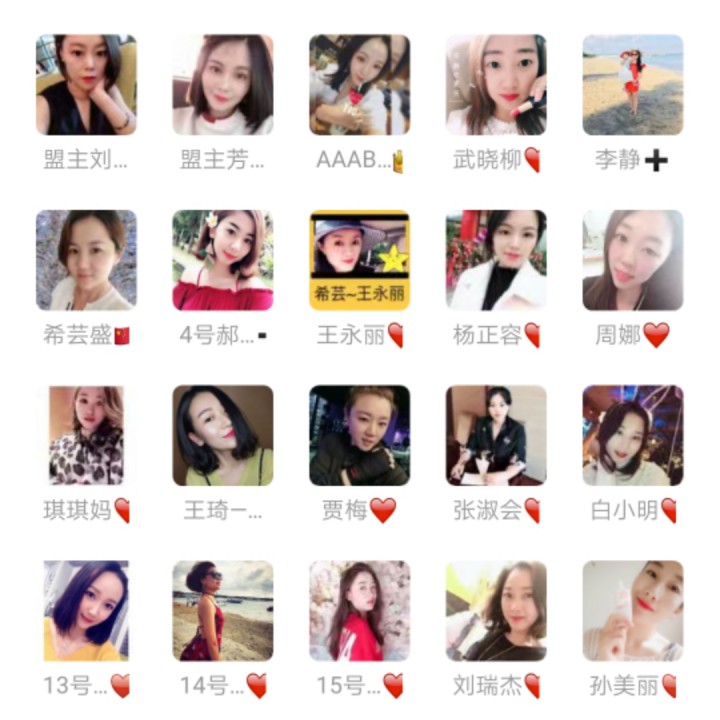Viewport: 720px width, 720px height.
Task: View member 贾梅
Action: click(x=360, y=436)
